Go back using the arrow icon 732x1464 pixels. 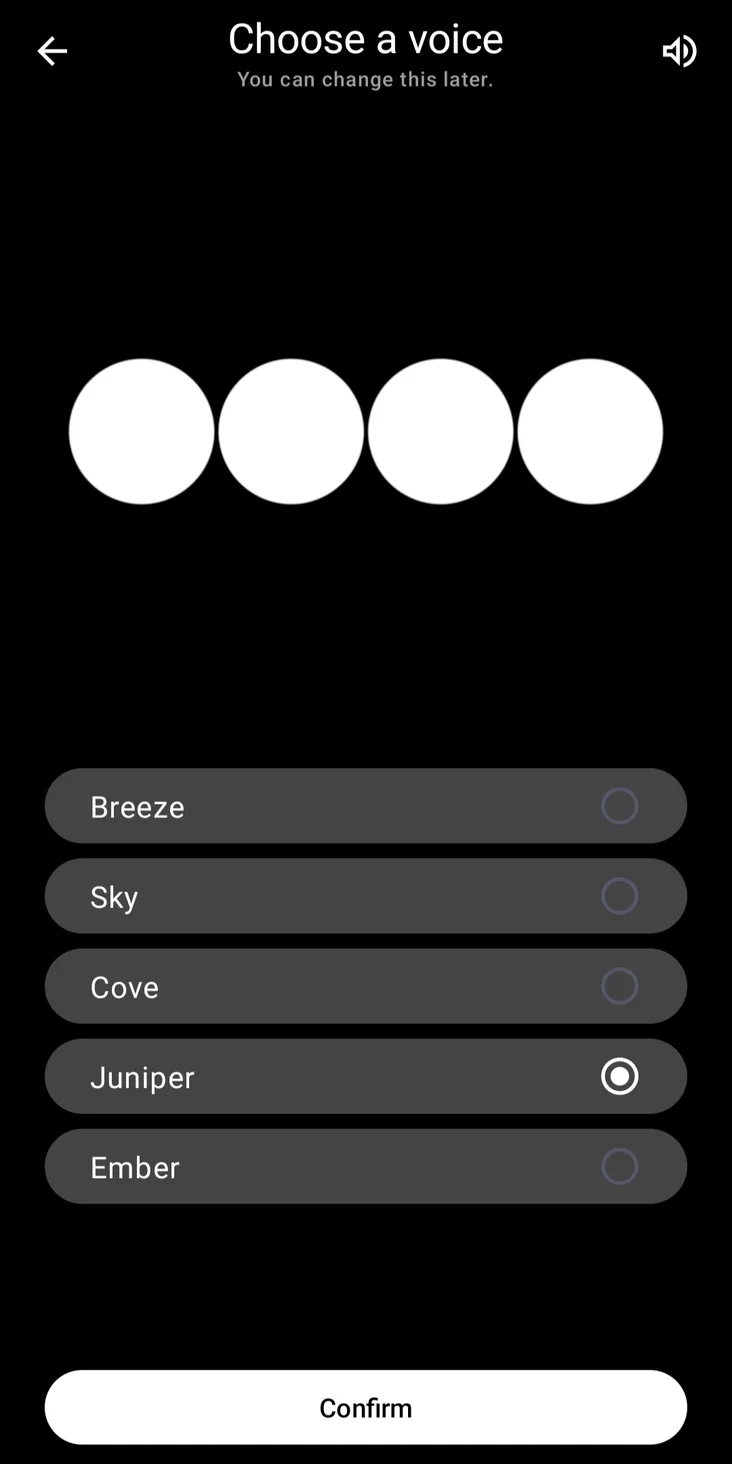(52, 51)
